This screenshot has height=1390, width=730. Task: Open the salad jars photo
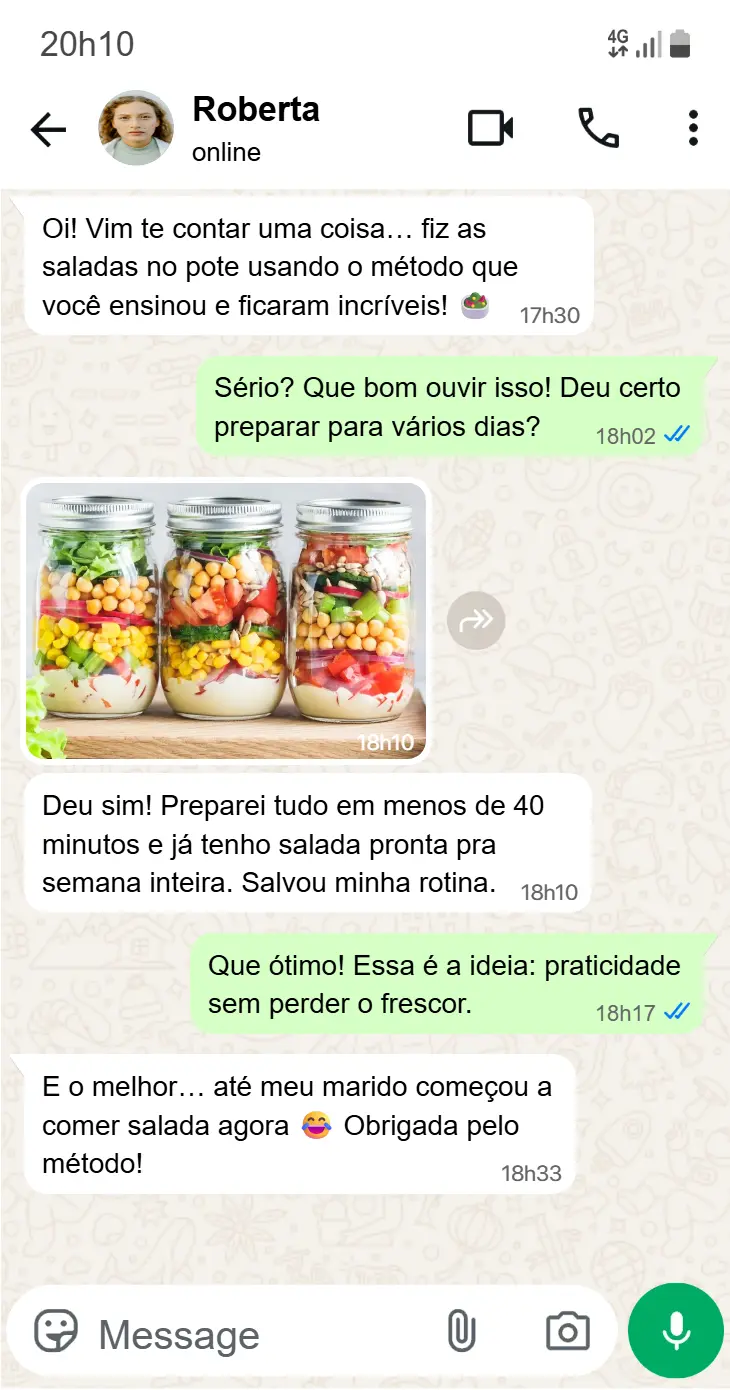coord(226,620)
